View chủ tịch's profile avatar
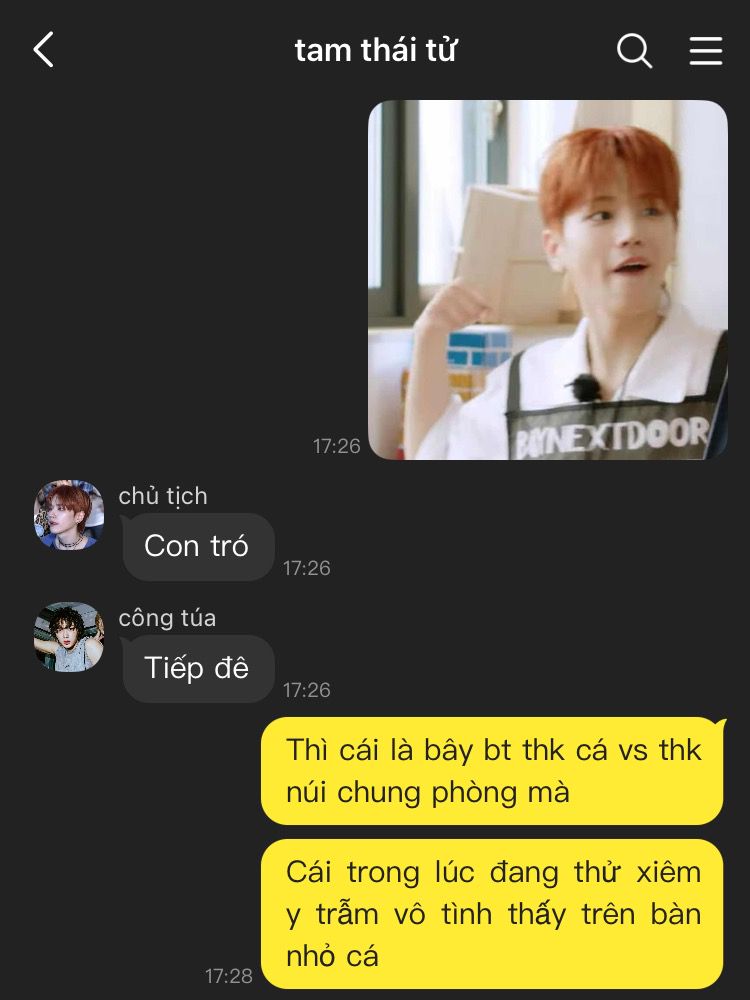750x1000 pixels. coord(69,515)
